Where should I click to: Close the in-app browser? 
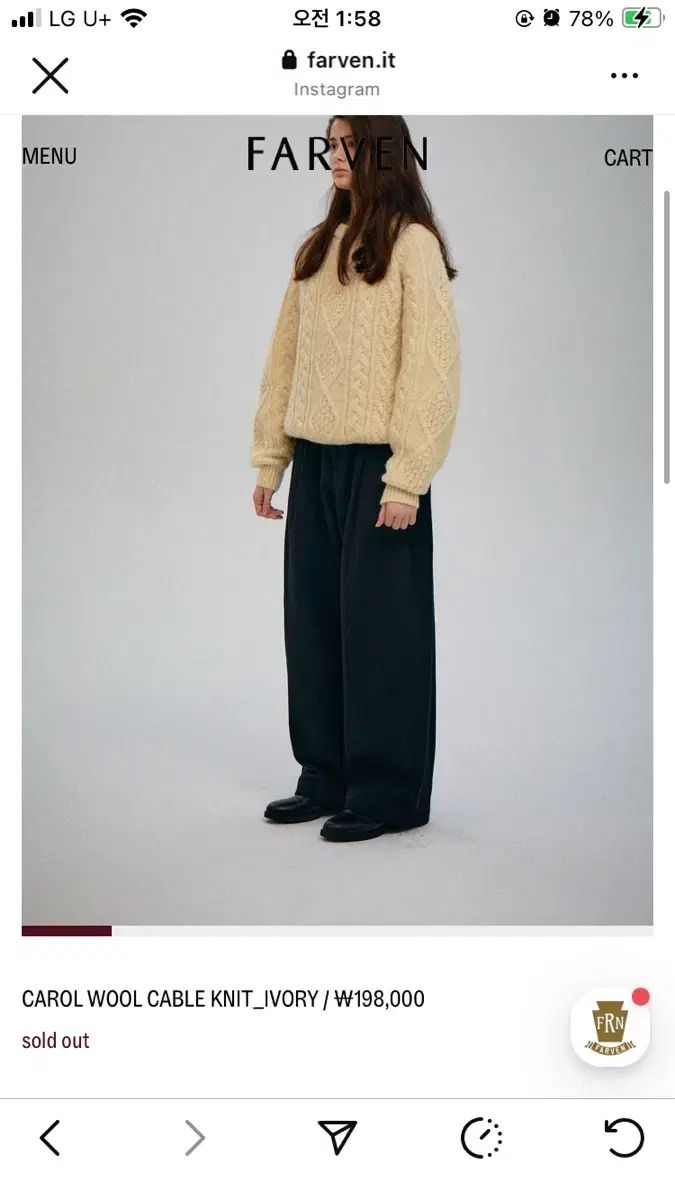tap(50, 75)
